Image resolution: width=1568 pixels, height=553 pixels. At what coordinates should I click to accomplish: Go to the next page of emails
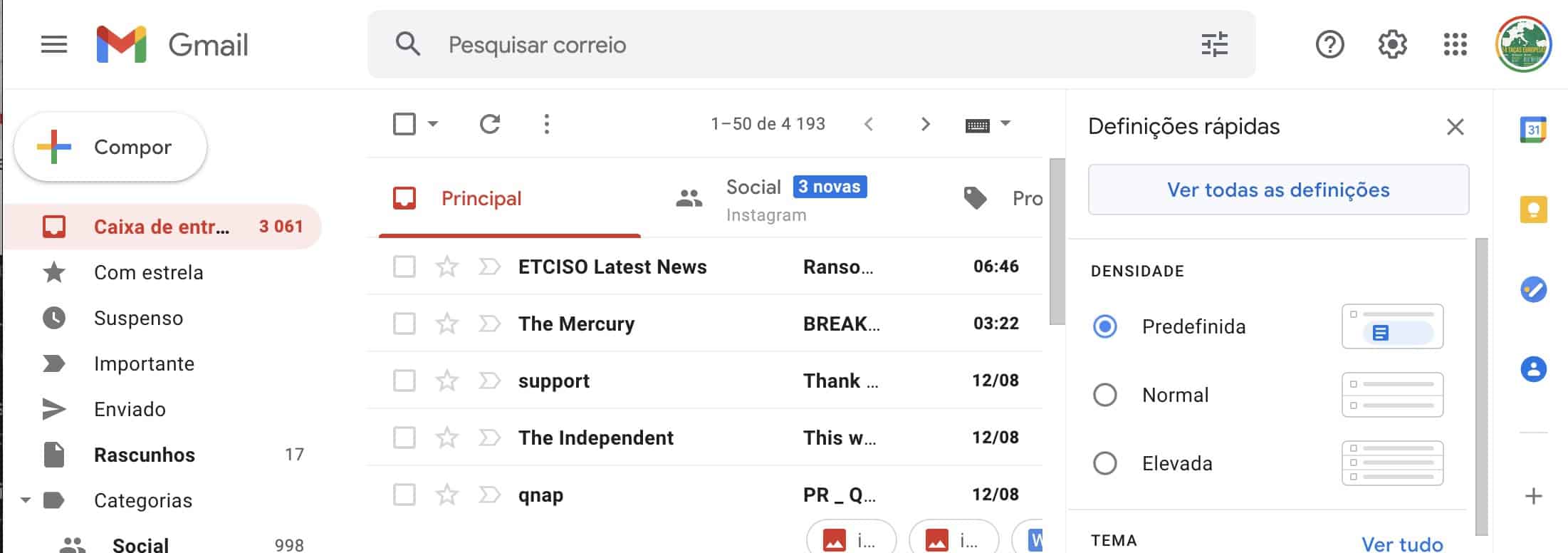[x=925, y=124]
